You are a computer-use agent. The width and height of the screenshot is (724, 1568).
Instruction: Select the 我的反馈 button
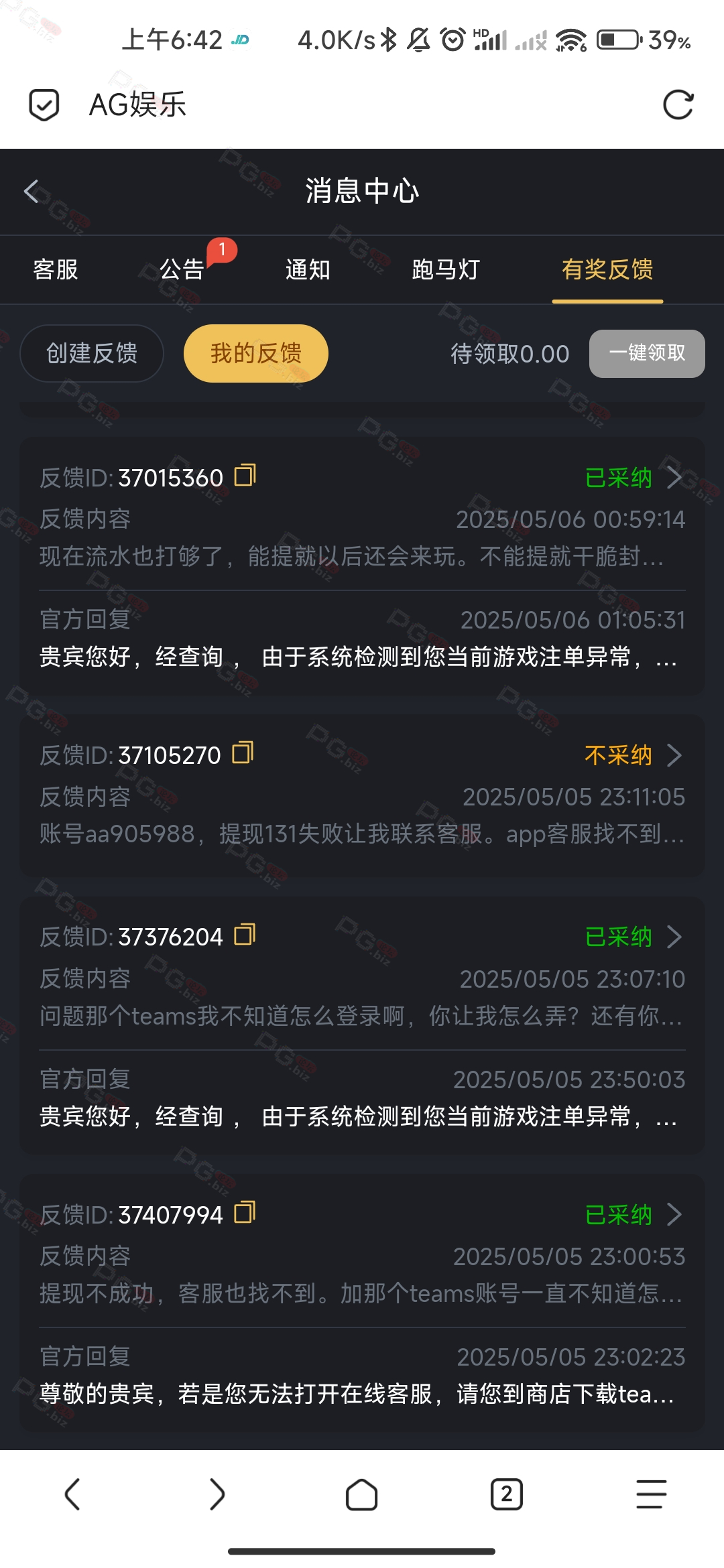[256, 353]
